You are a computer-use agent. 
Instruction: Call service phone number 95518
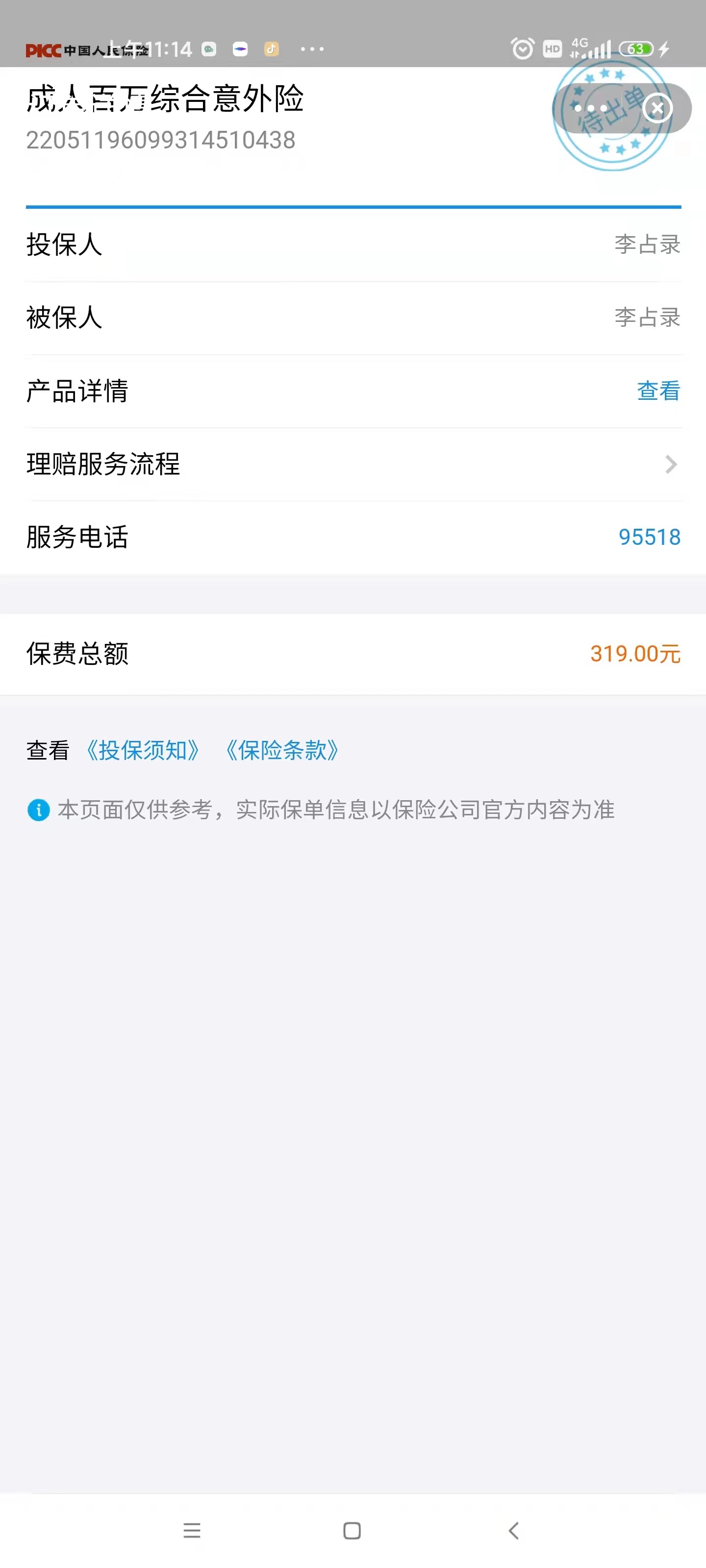point(649,537)
